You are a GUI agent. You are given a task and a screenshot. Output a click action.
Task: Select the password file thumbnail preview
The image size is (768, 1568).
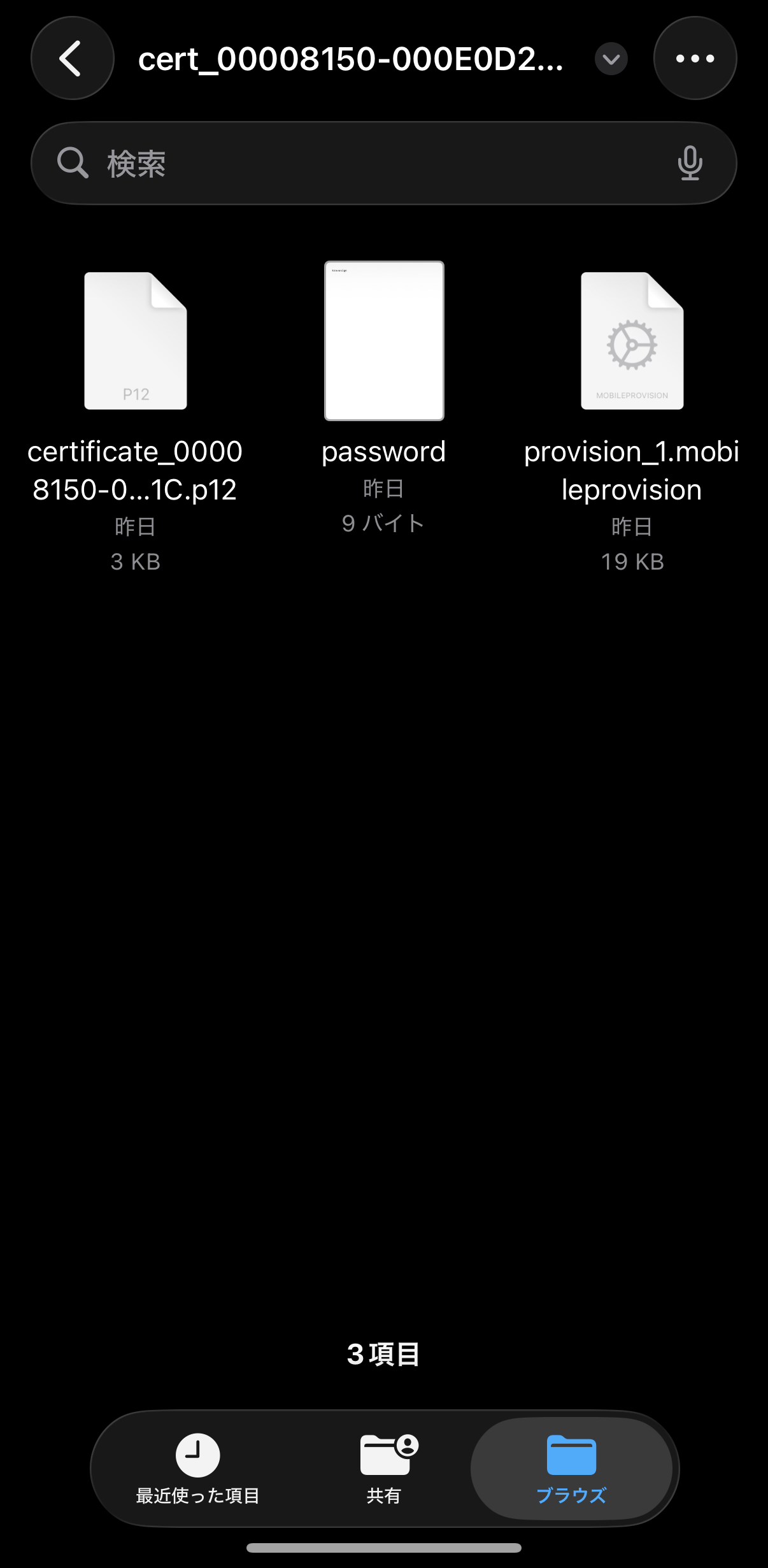click(383, 340)
